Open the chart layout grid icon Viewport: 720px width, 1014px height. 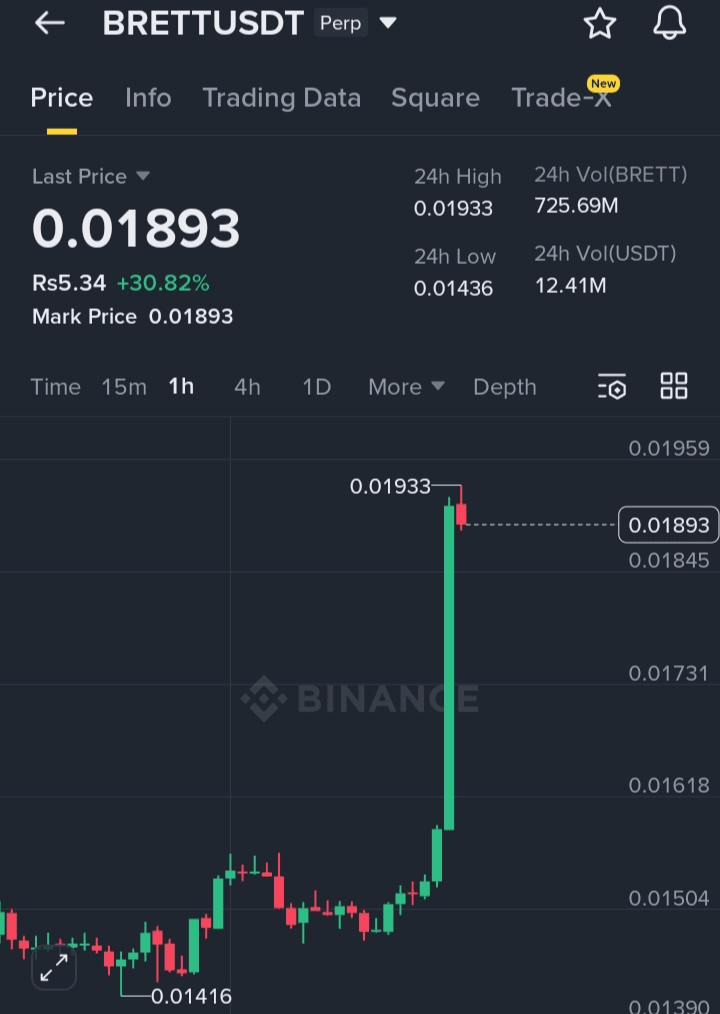click(674, 386)
